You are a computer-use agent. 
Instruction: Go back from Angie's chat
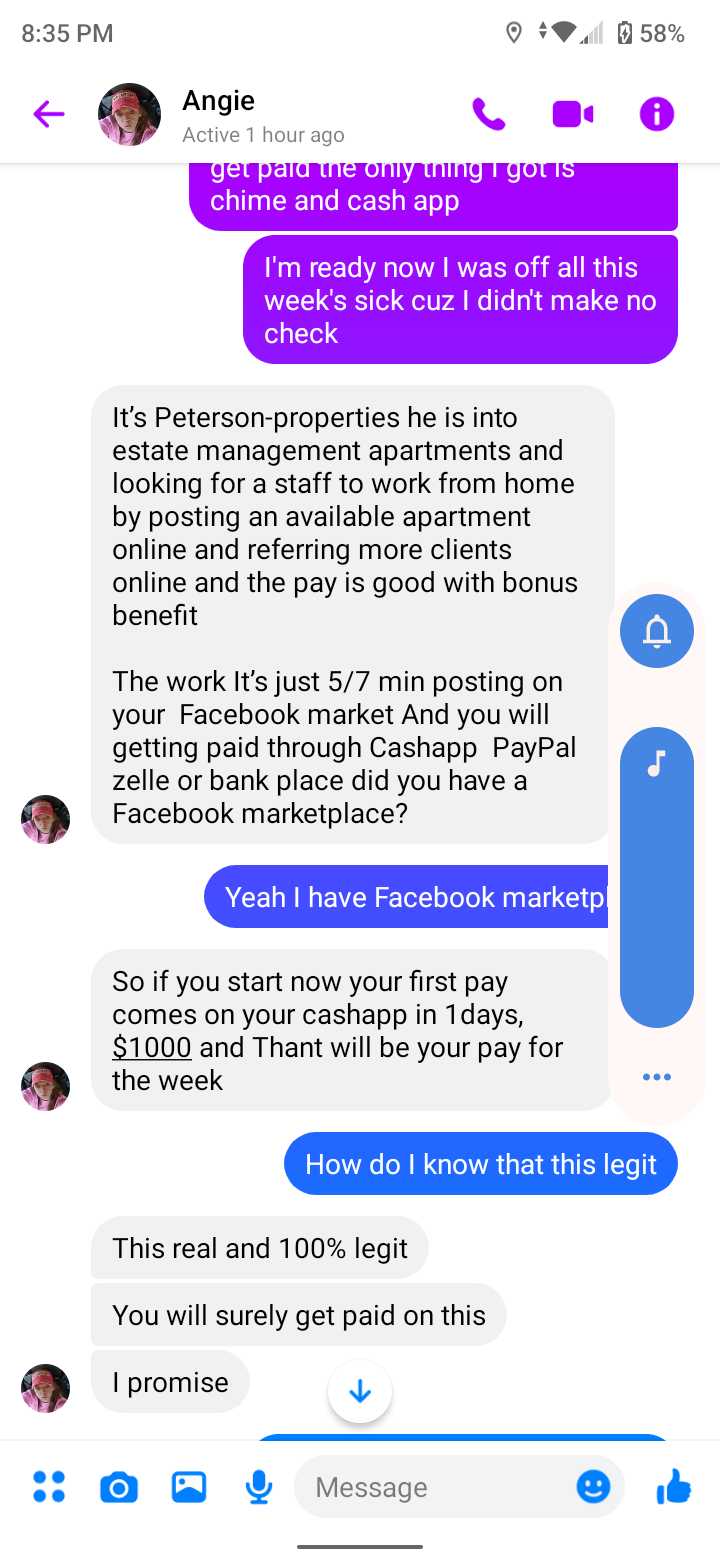[48, 115]
